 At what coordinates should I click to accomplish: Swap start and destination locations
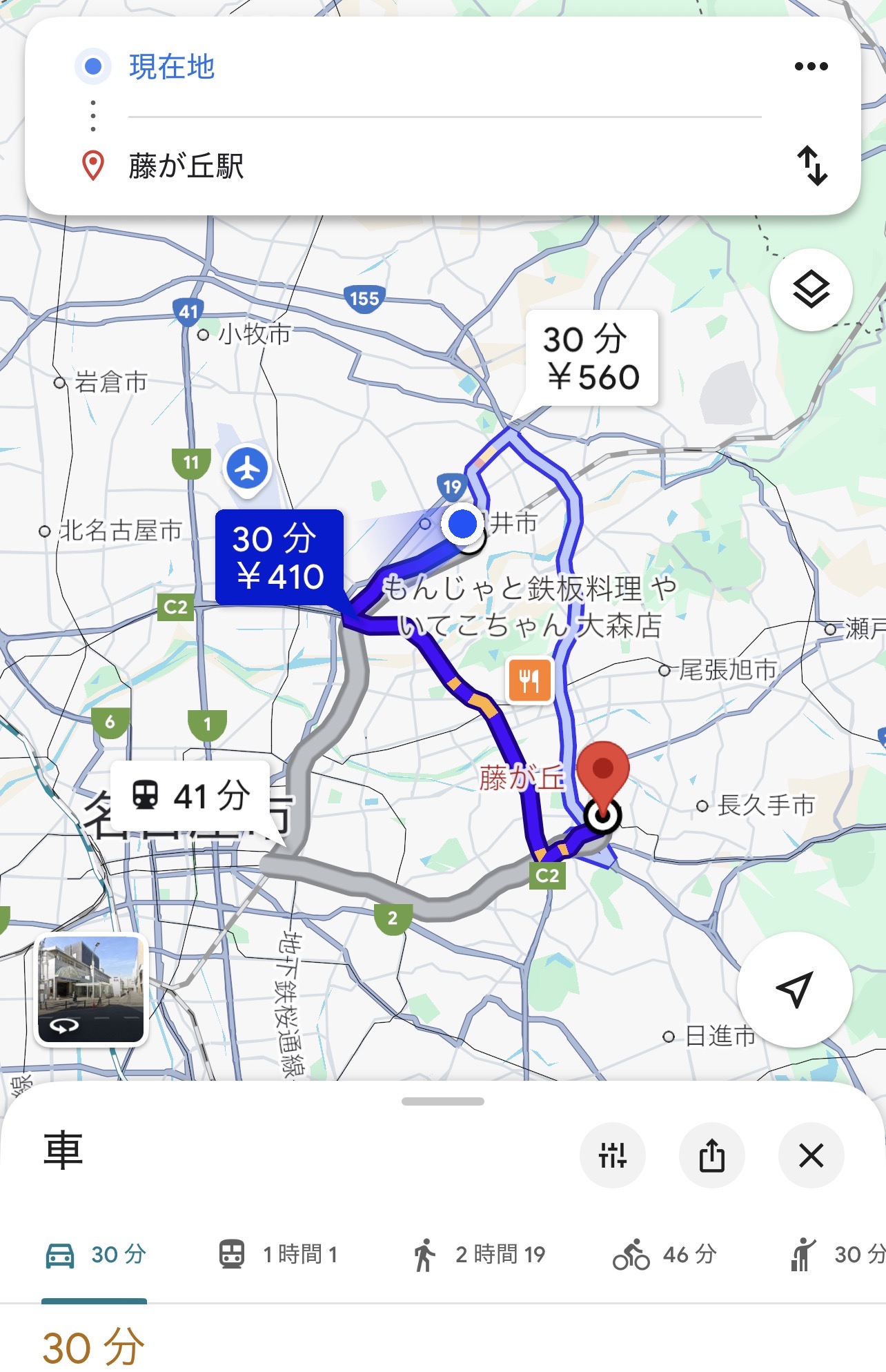(812, 166)
